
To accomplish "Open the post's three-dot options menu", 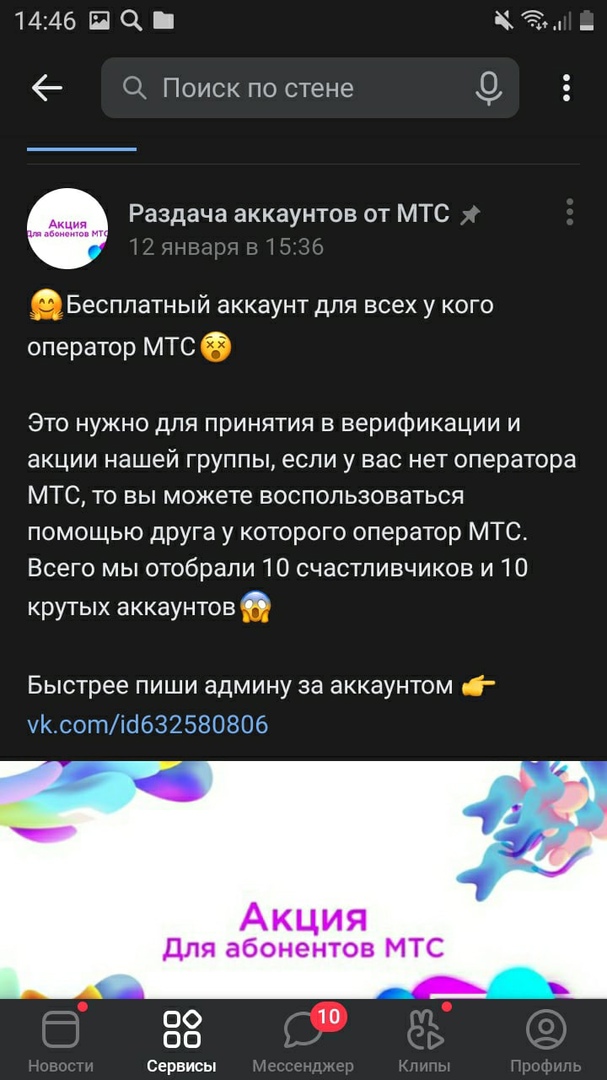I will pos(569,212).
